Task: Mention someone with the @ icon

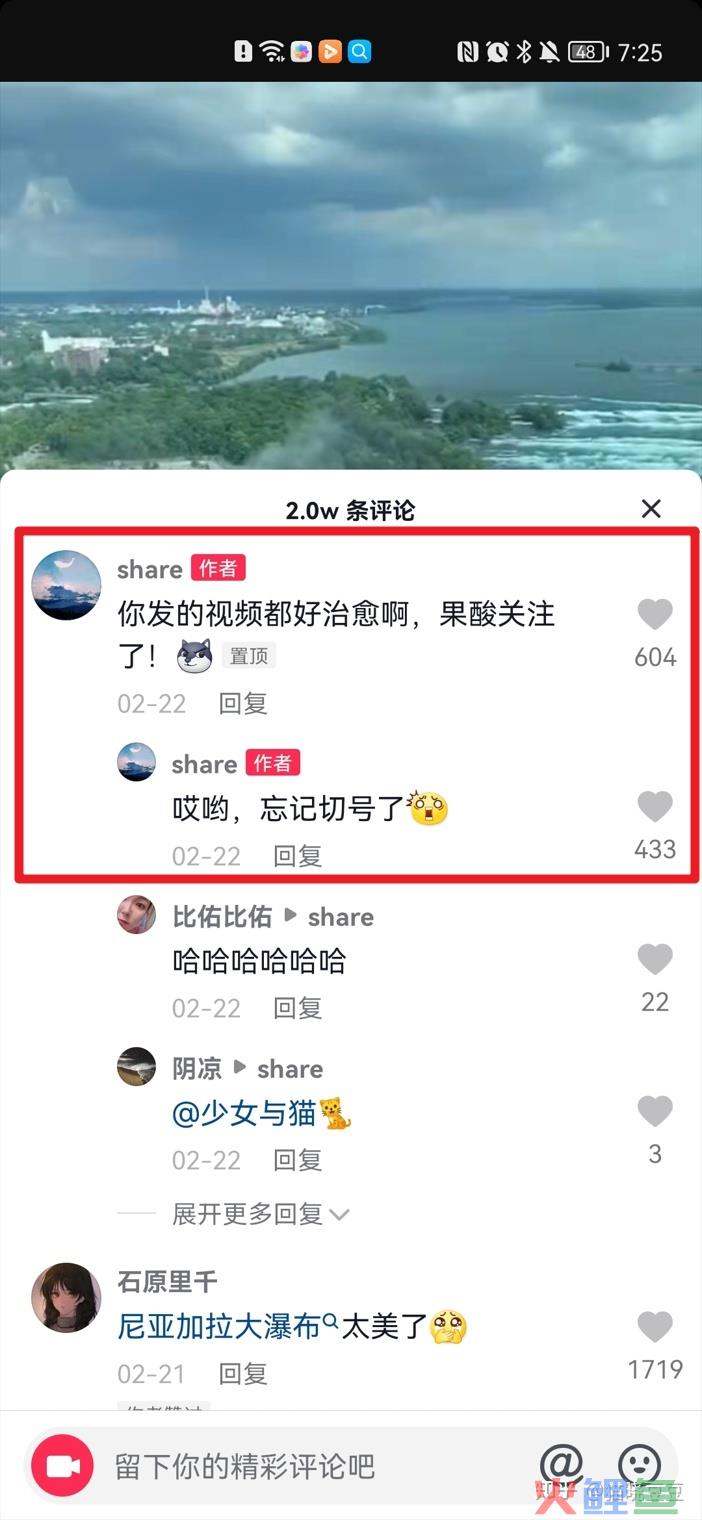Action: [x=562, y=1465]
